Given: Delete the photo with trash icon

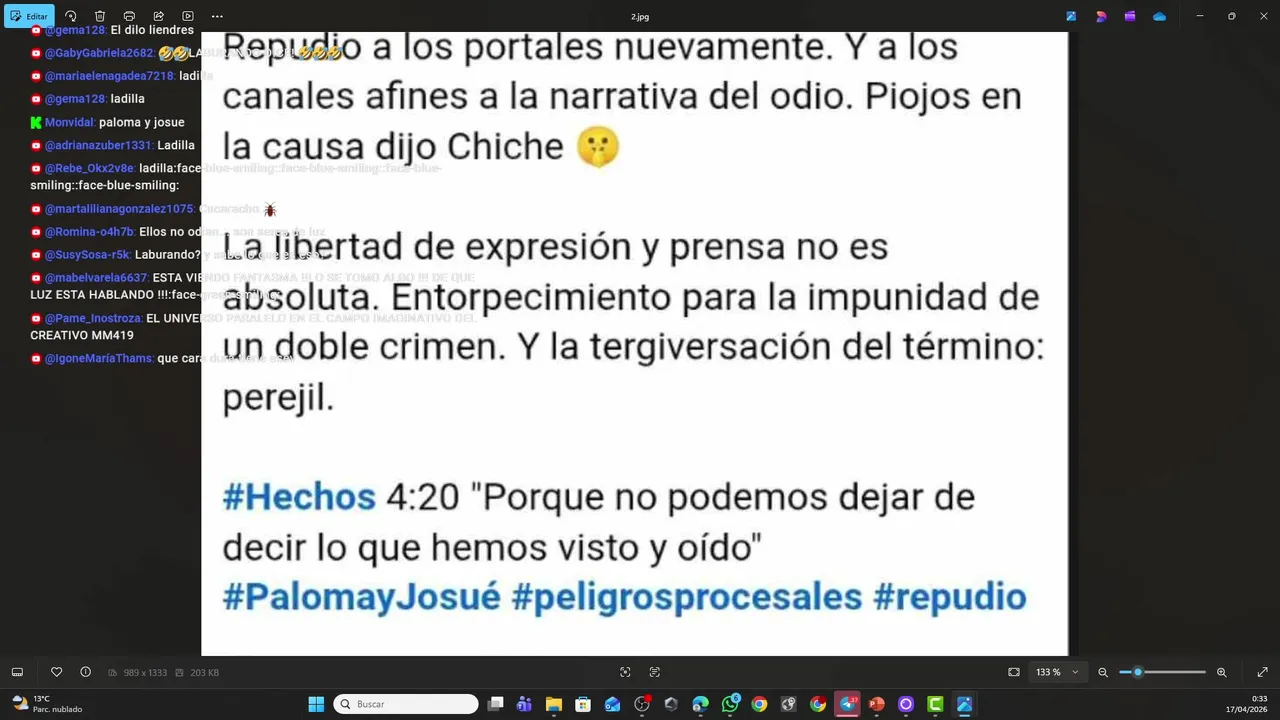Looking at the screenshot, I should point(100,16).
